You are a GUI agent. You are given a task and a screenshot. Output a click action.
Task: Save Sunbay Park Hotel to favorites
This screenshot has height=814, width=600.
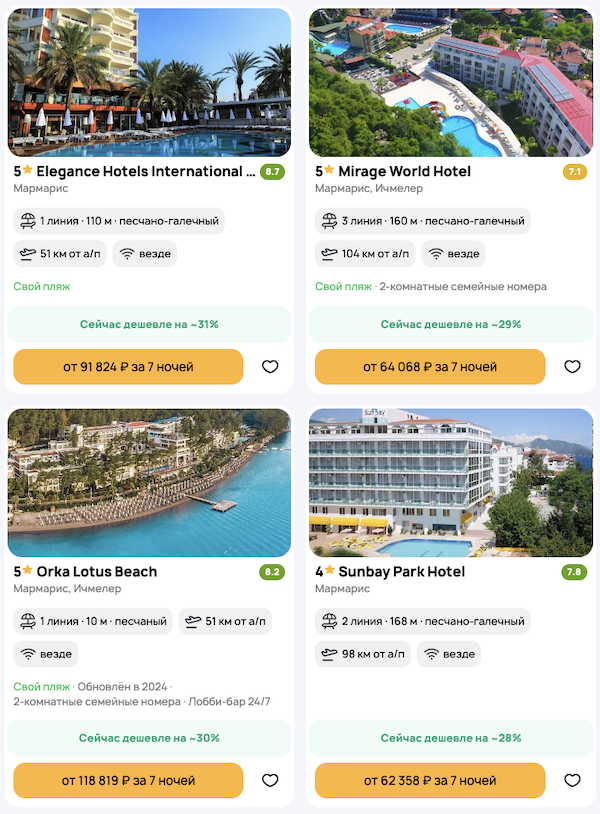572,780
